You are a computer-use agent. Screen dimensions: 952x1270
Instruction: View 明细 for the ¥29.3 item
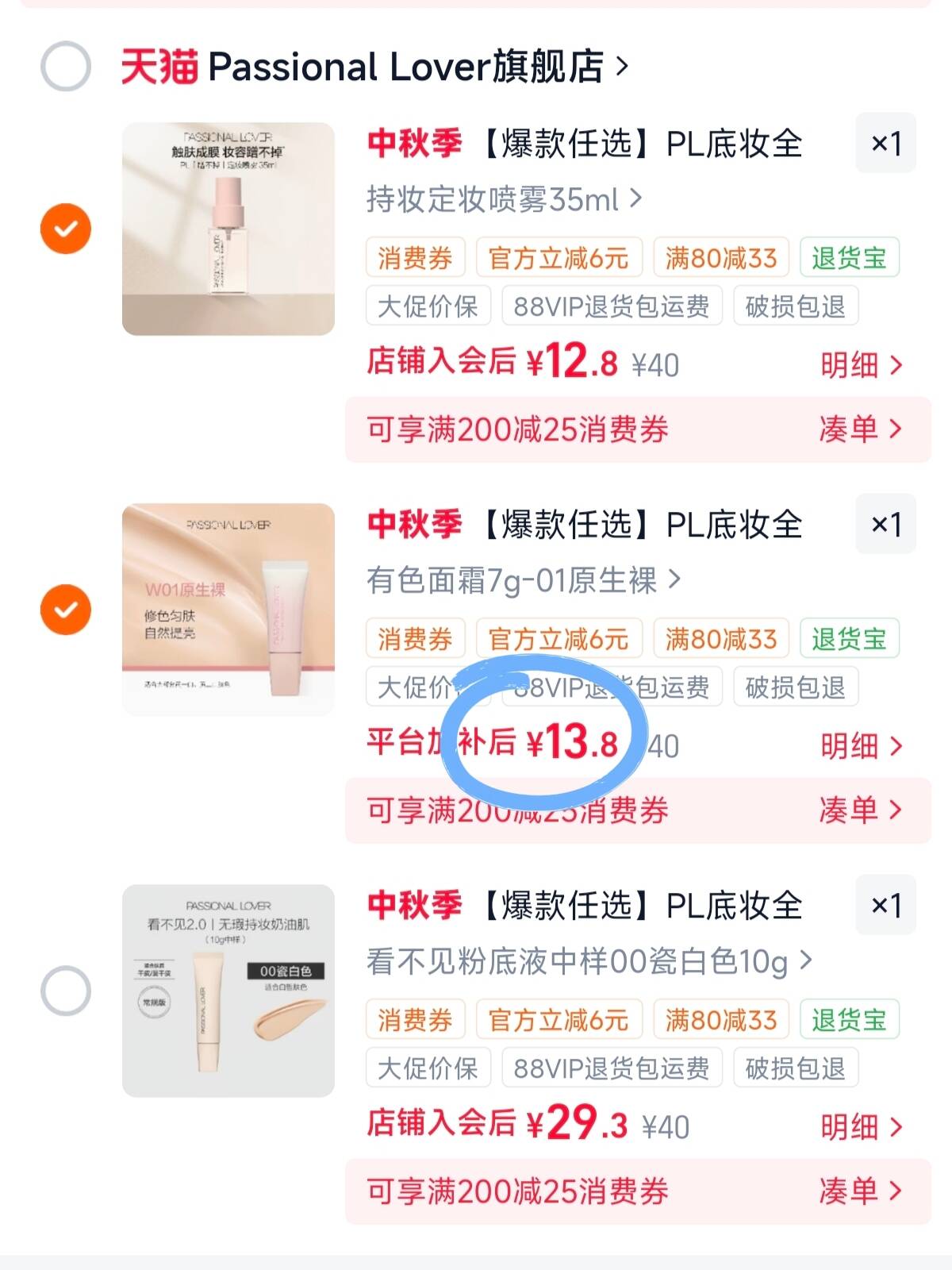point(862,1127)
